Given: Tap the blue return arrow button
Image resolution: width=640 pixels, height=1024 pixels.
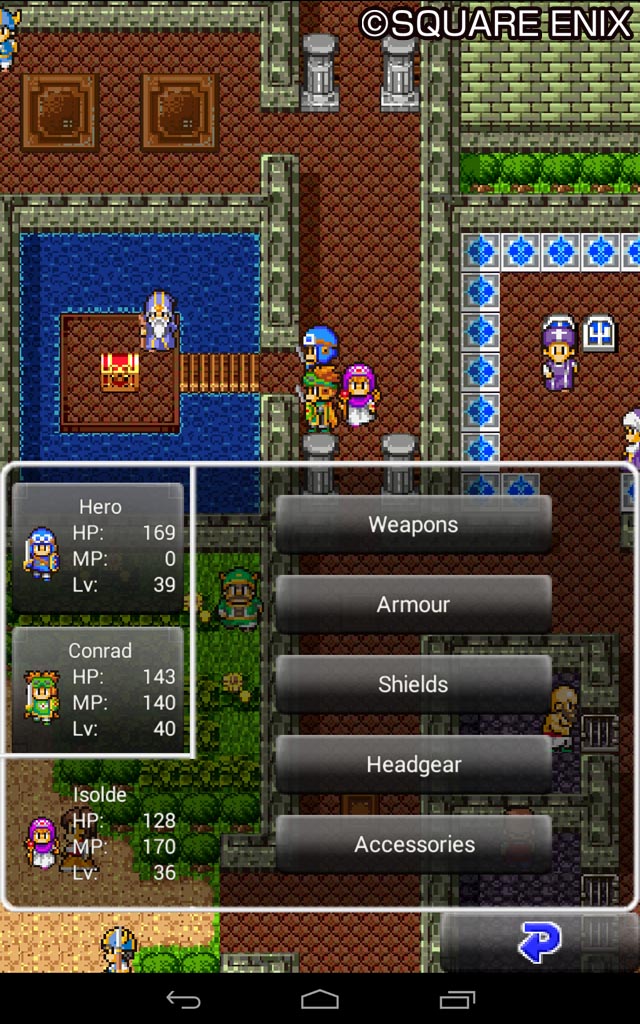Looking at the screenshot, I should [x=539, y=942].
